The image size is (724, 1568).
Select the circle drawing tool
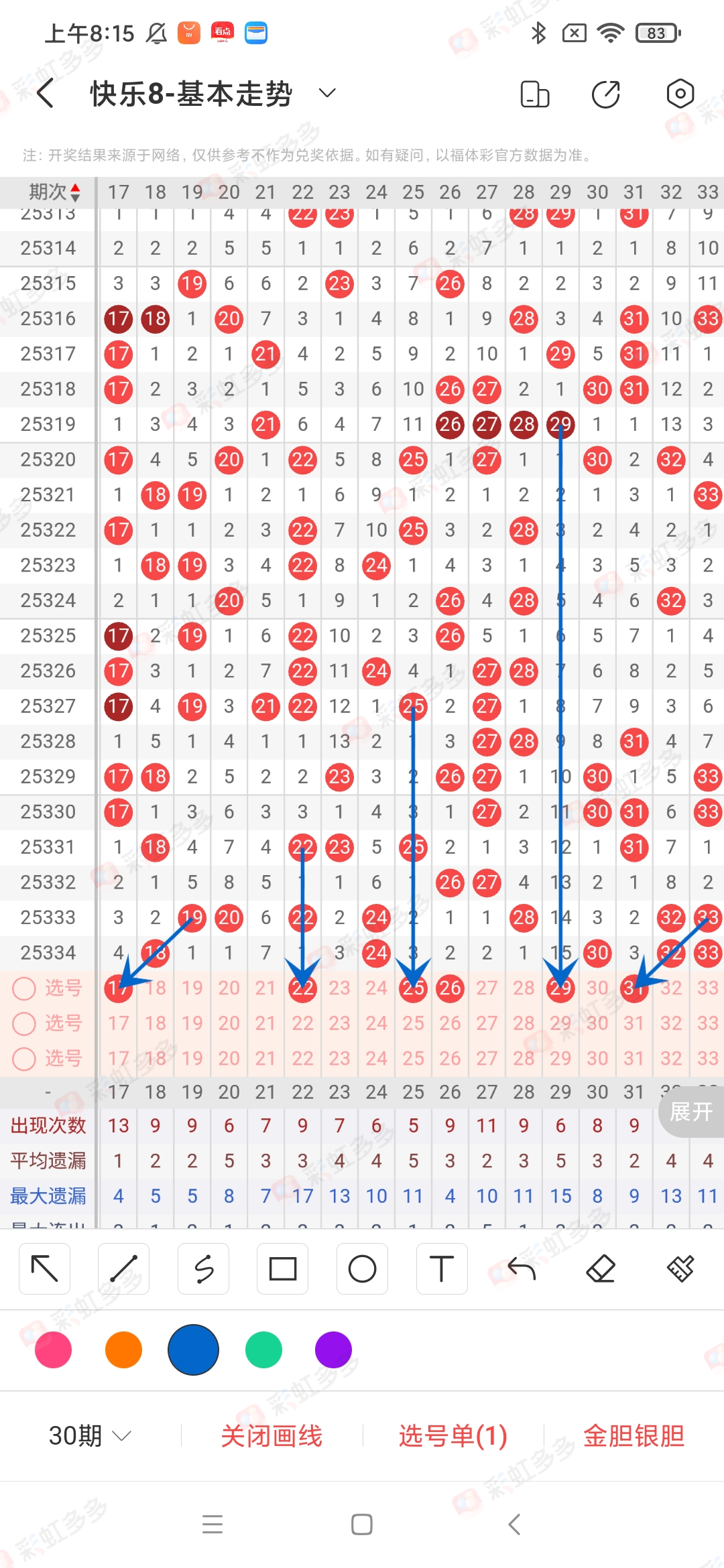(362, 1268)
